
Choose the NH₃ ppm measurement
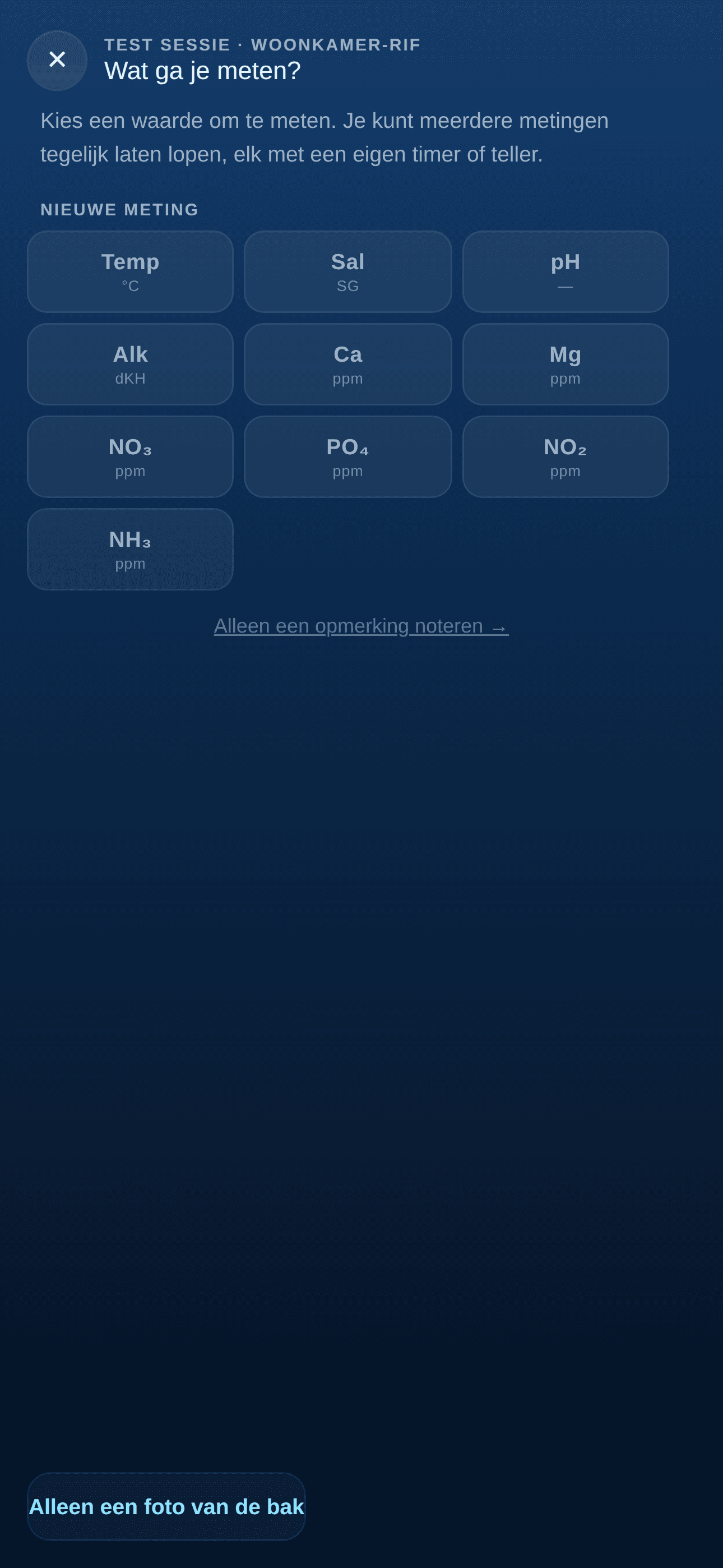pos(130,549)
